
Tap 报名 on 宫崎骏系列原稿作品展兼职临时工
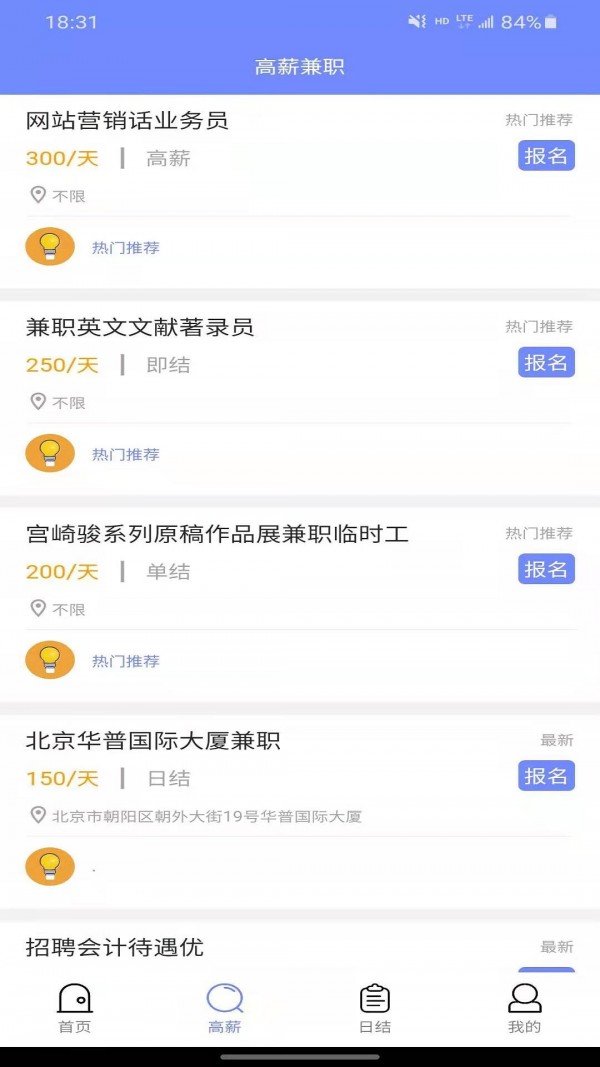(x=546, y=569)
